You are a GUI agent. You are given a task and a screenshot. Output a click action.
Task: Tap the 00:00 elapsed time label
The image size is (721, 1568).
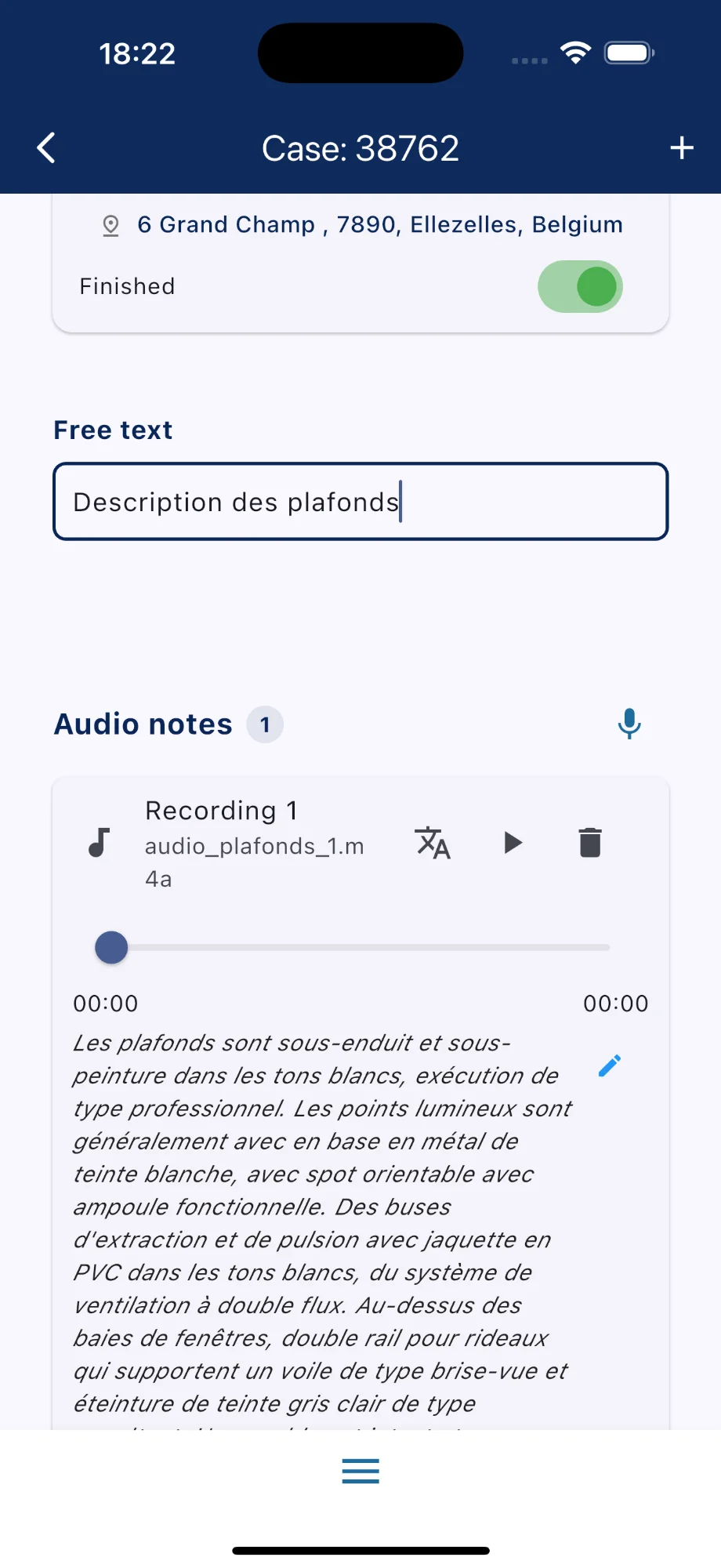pos(104,1003)
